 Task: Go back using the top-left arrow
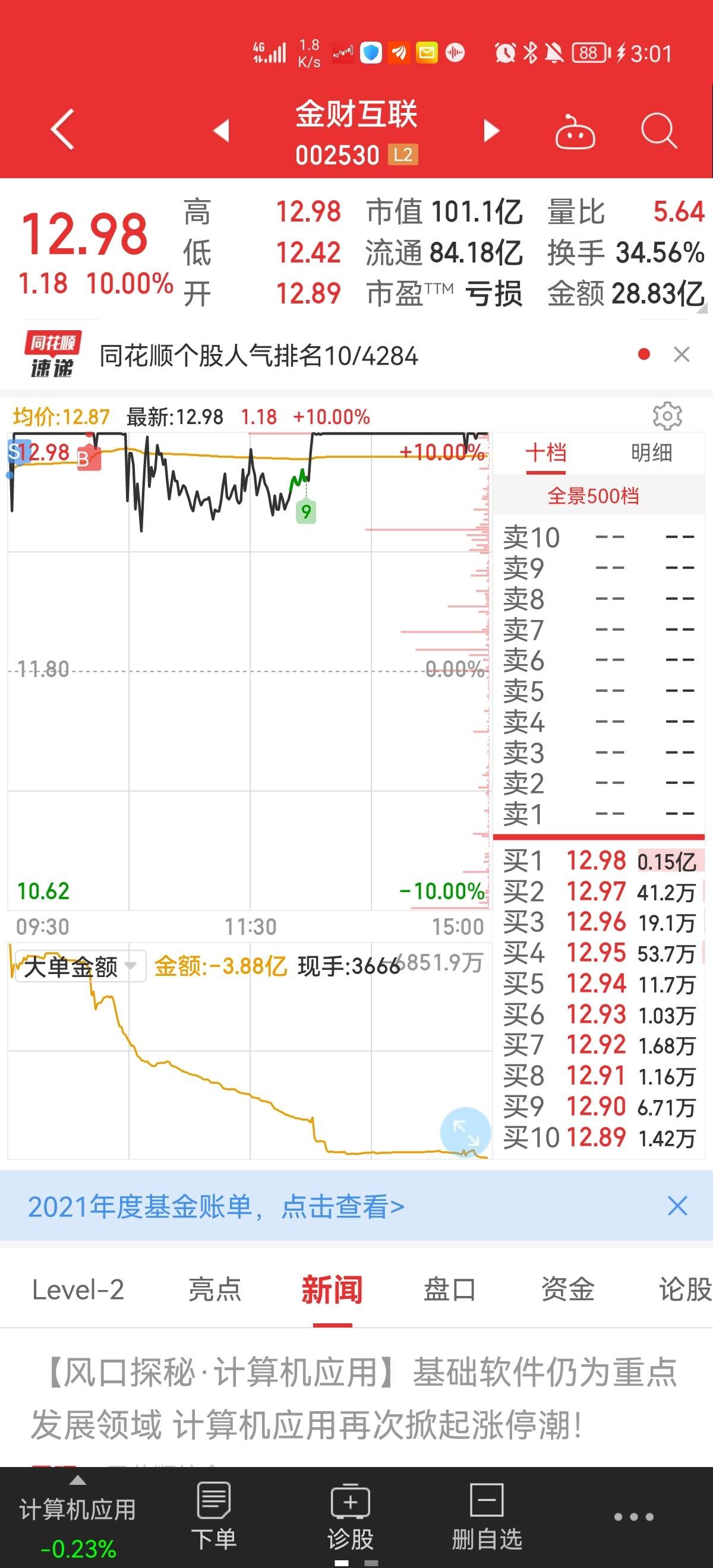pyautogui.click(x=63, y=129)
